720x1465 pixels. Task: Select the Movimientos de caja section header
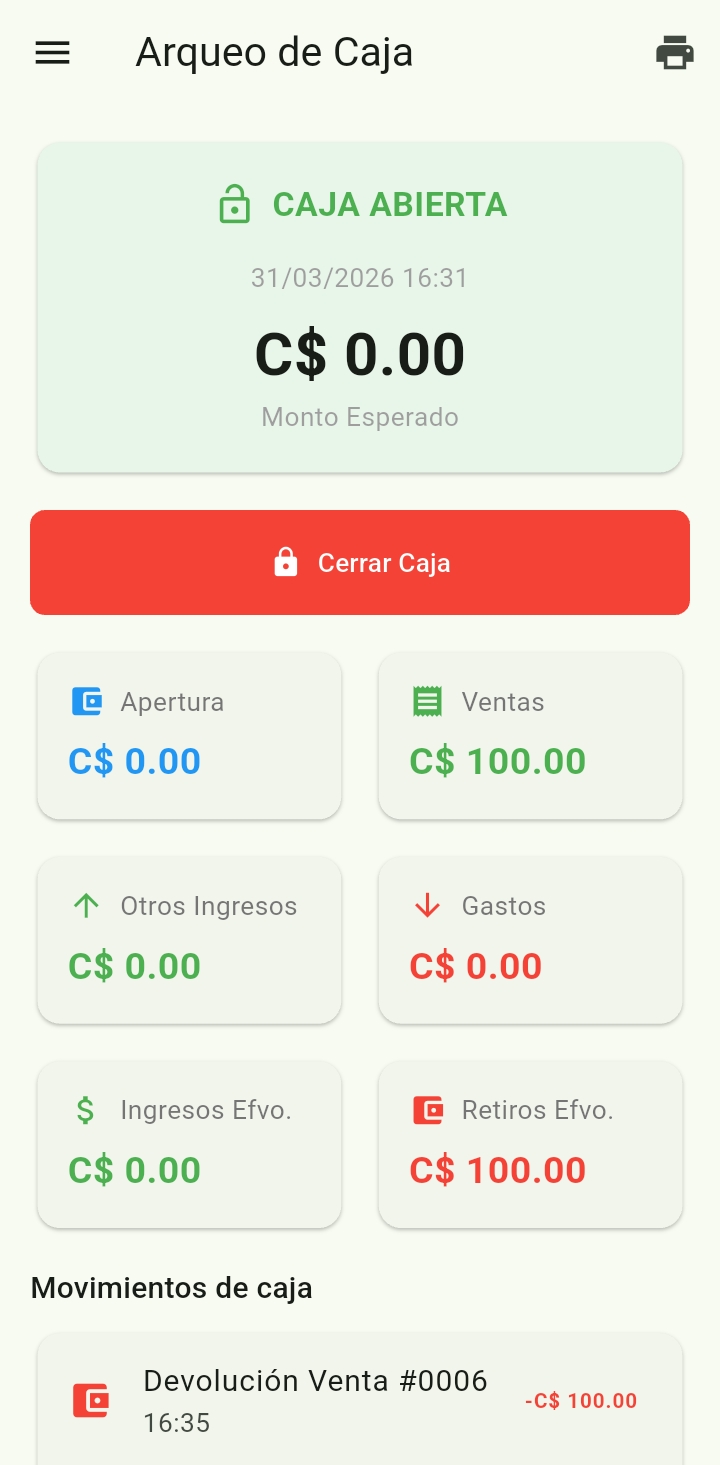[x=170, y=1288]
